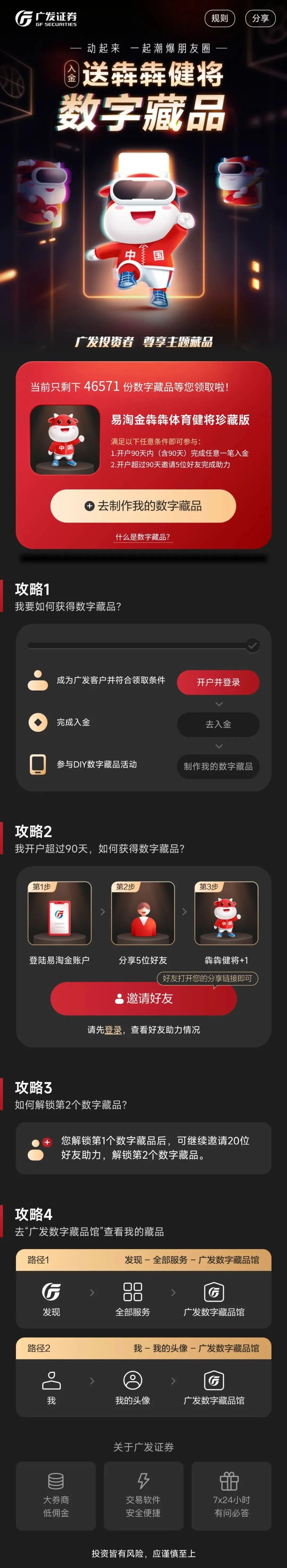Screen dimensions: 287x1568
Task: Tap the dark 制作我的数字藏品 button
Action: pos(218,766)
